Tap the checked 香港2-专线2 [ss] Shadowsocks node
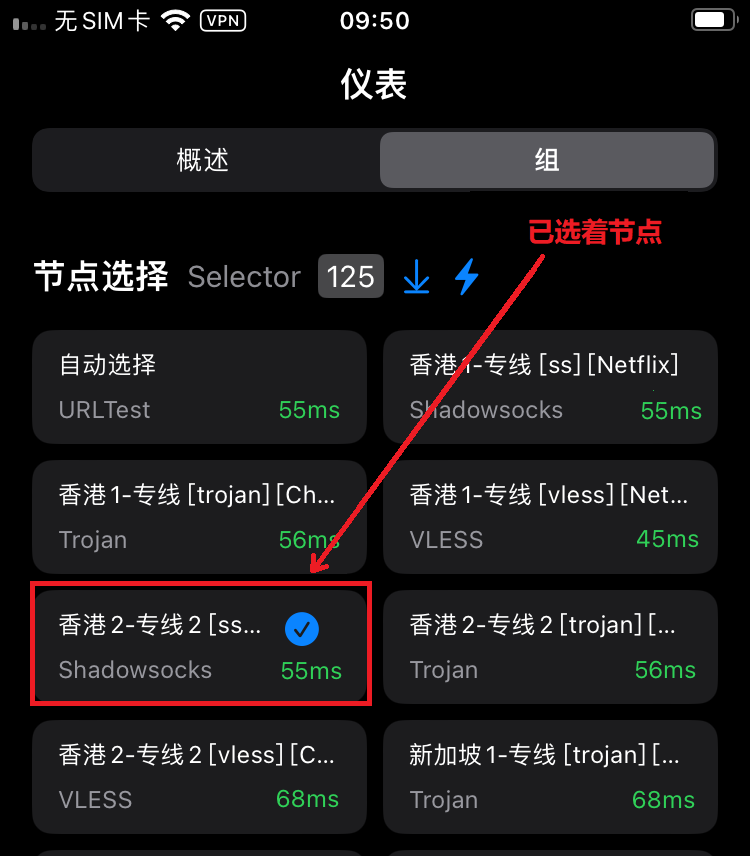Screen dimensions: 750x856 pyautogui.click(x=199, y=646)
